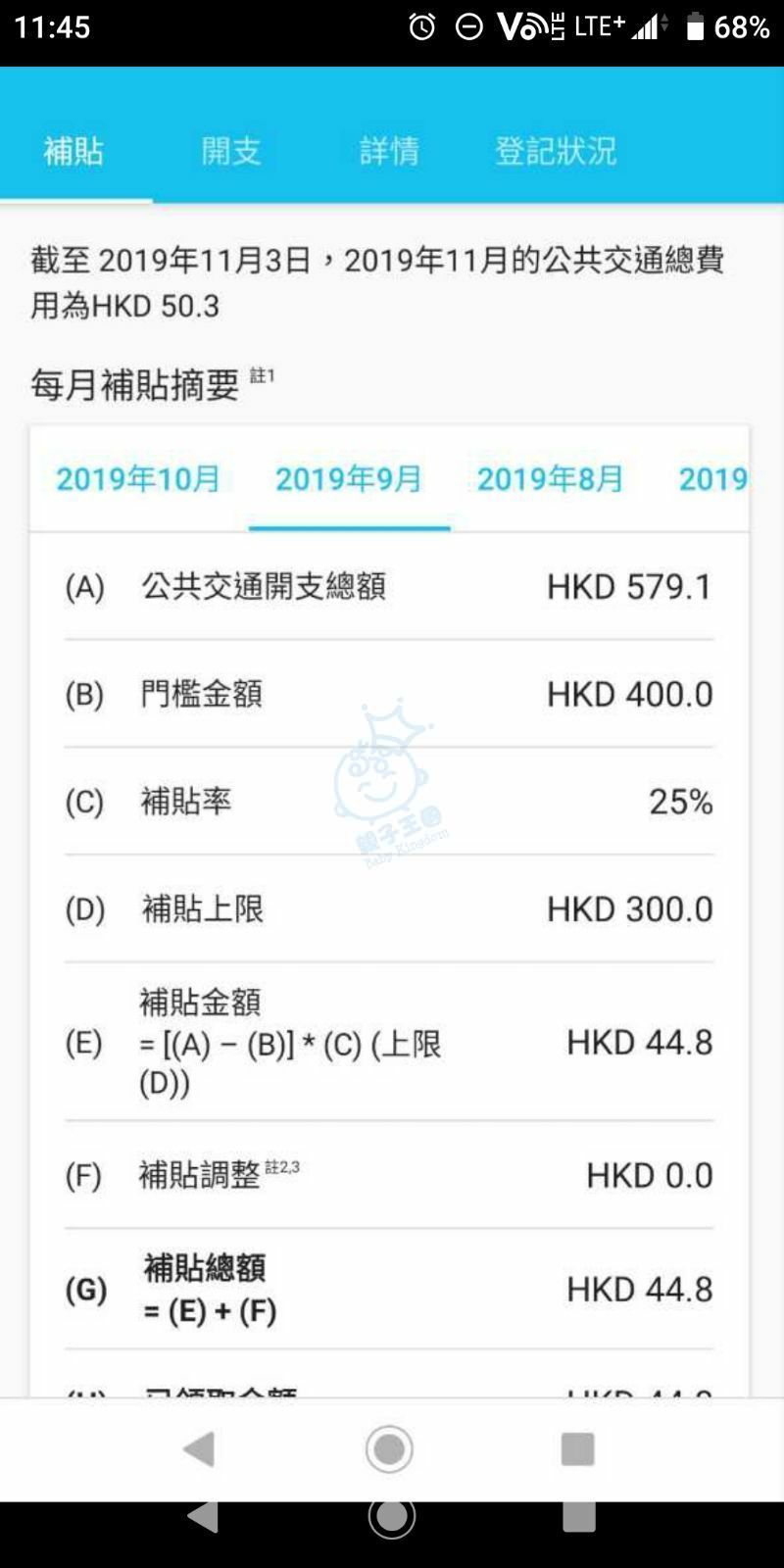Tap the system back button

[x=202, y=1515]
